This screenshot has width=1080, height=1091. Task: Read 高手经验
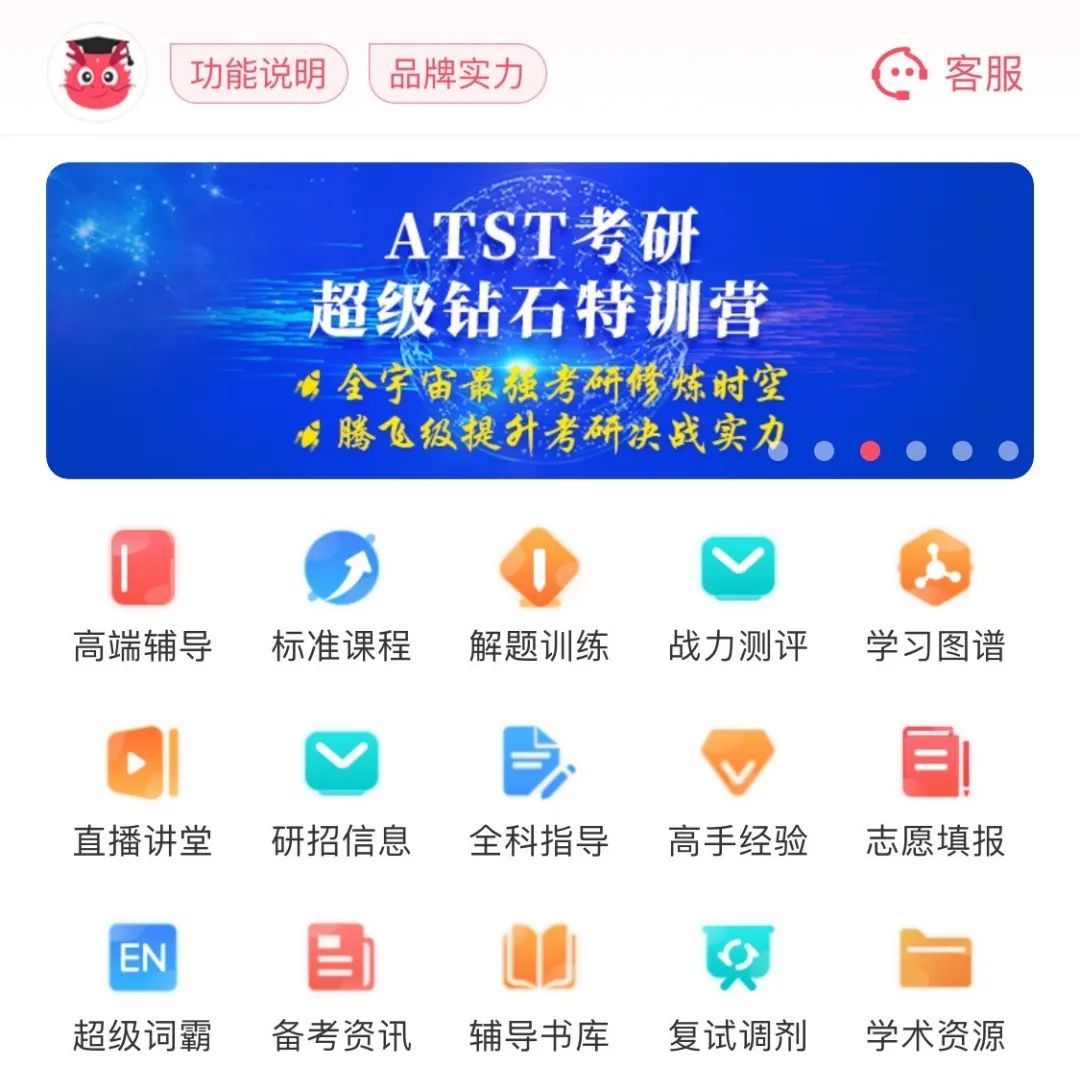tap(738, 790)
